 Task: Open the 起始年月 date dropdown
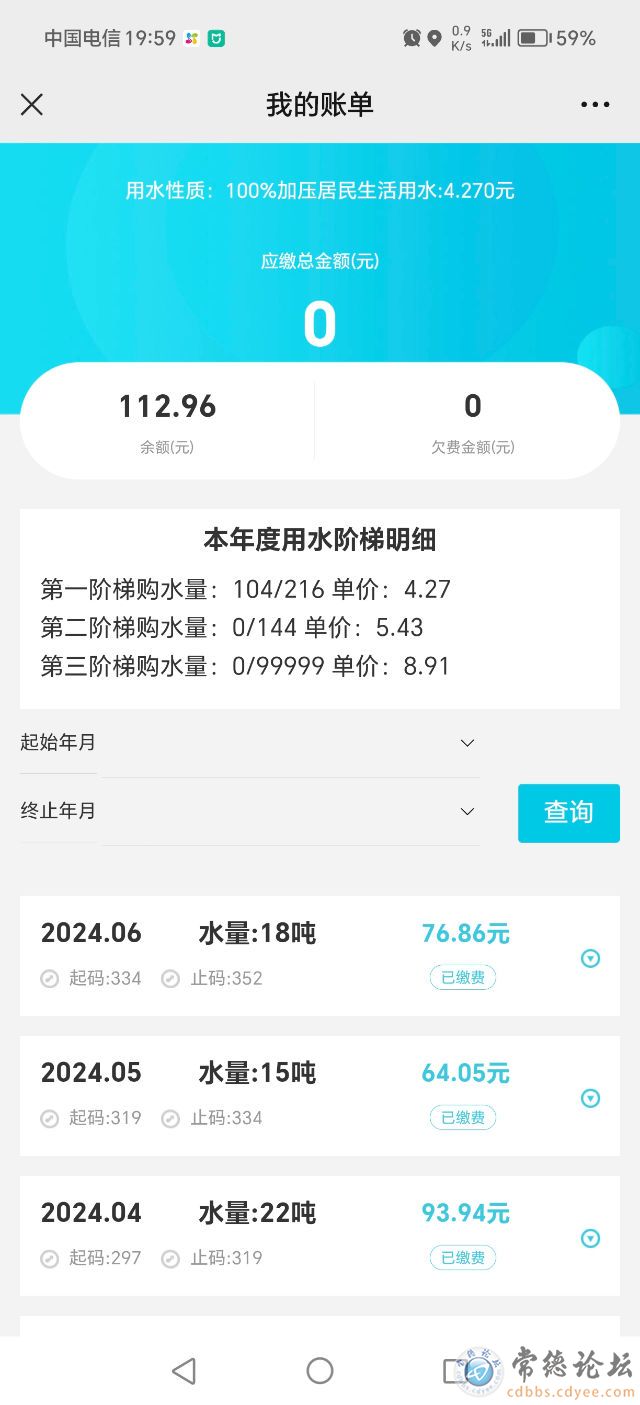pyautogui.click(x=290, y=743)
